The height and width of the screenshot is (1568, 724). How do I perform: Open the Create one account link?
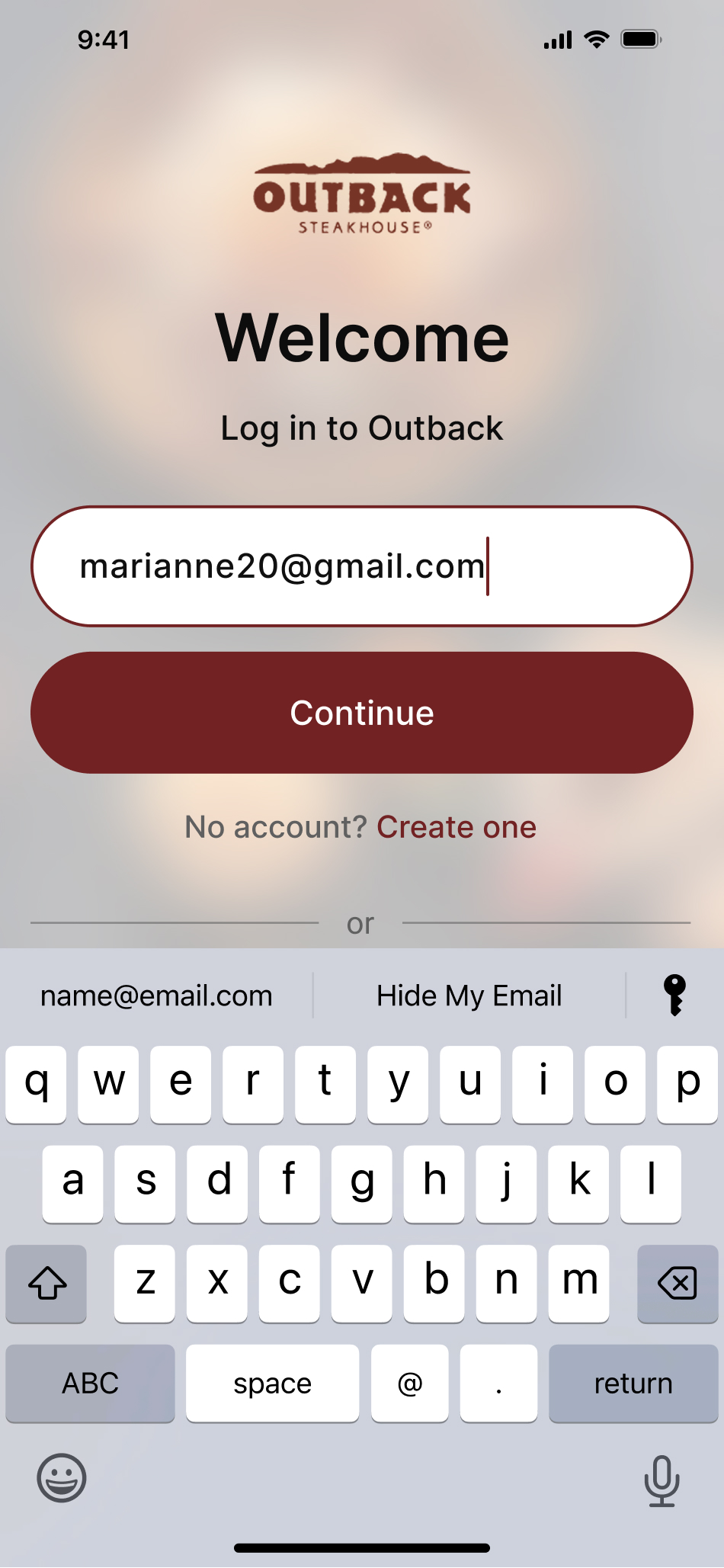[x=457, y=827]
